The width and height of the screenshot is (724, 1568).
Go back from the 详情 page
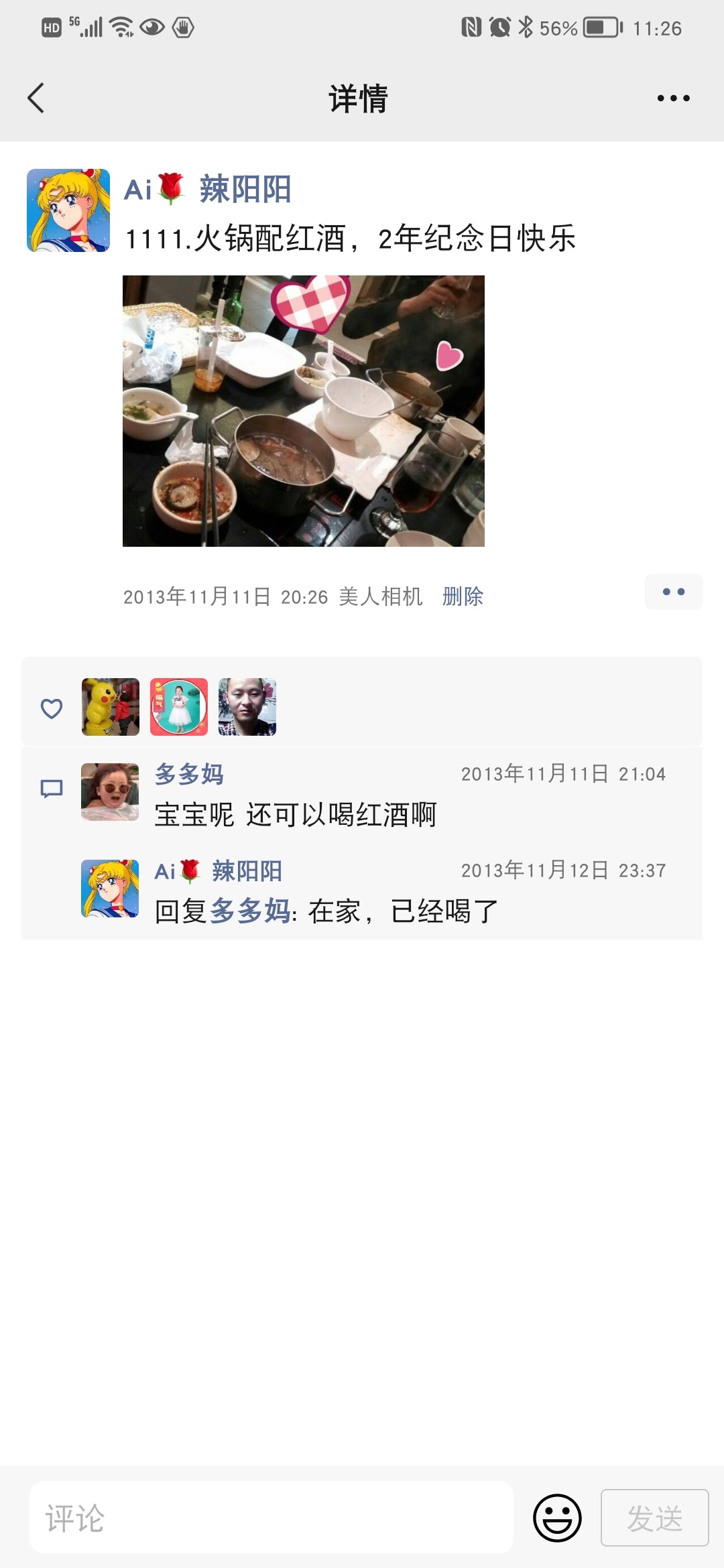tap(36, 99)
